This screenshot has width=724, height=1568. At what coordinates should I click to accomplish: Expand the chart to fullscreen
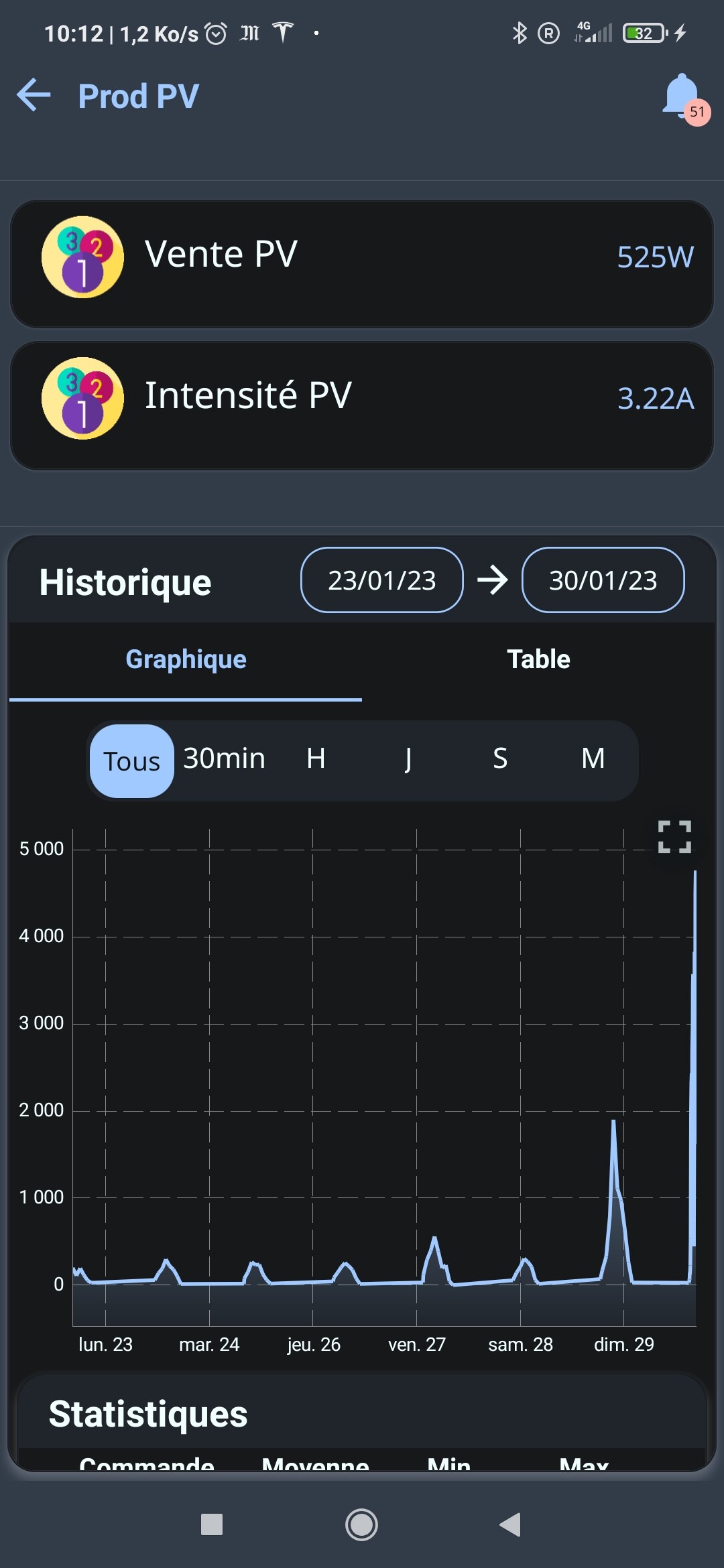[674, 836]
